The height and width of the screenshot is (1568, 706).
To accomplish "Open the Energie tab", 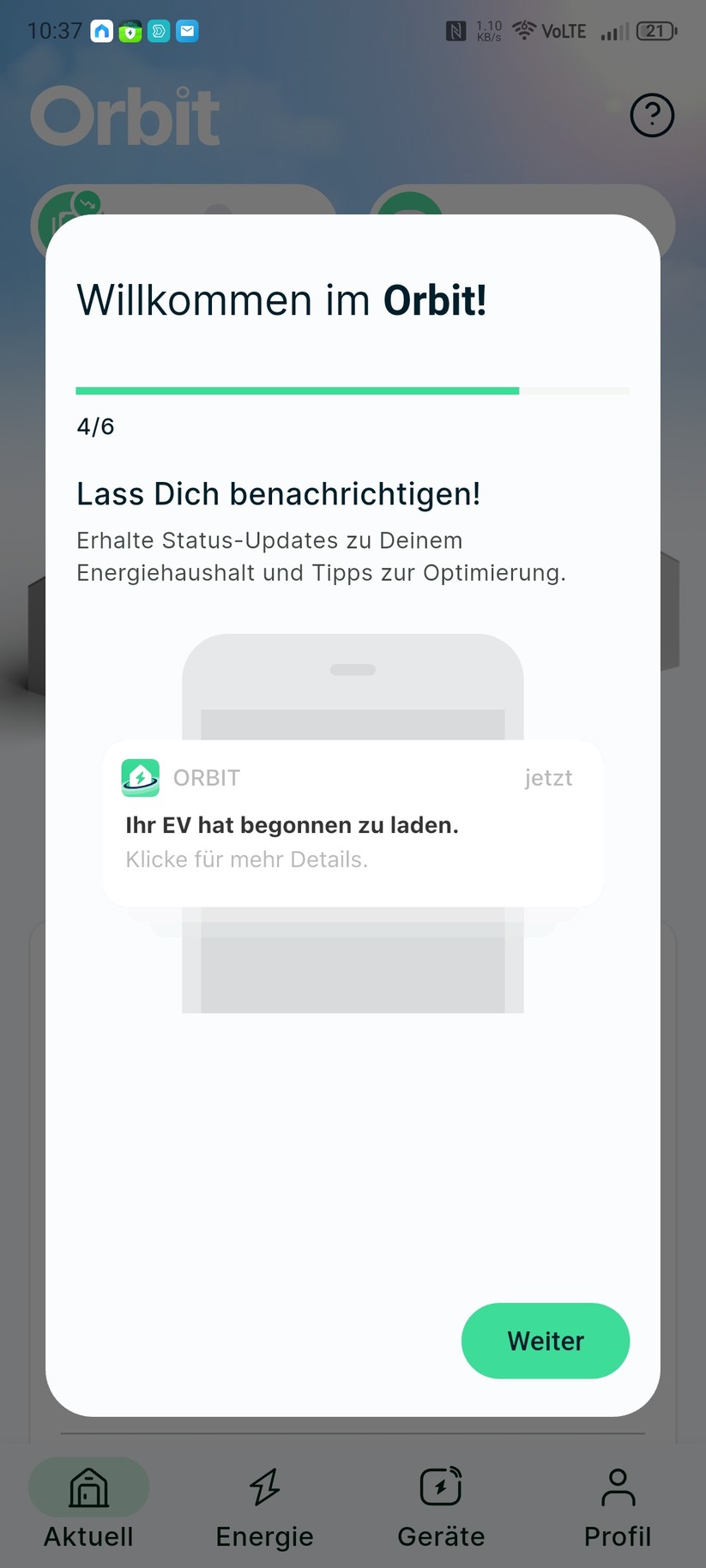I will [x=264, y=1506].
